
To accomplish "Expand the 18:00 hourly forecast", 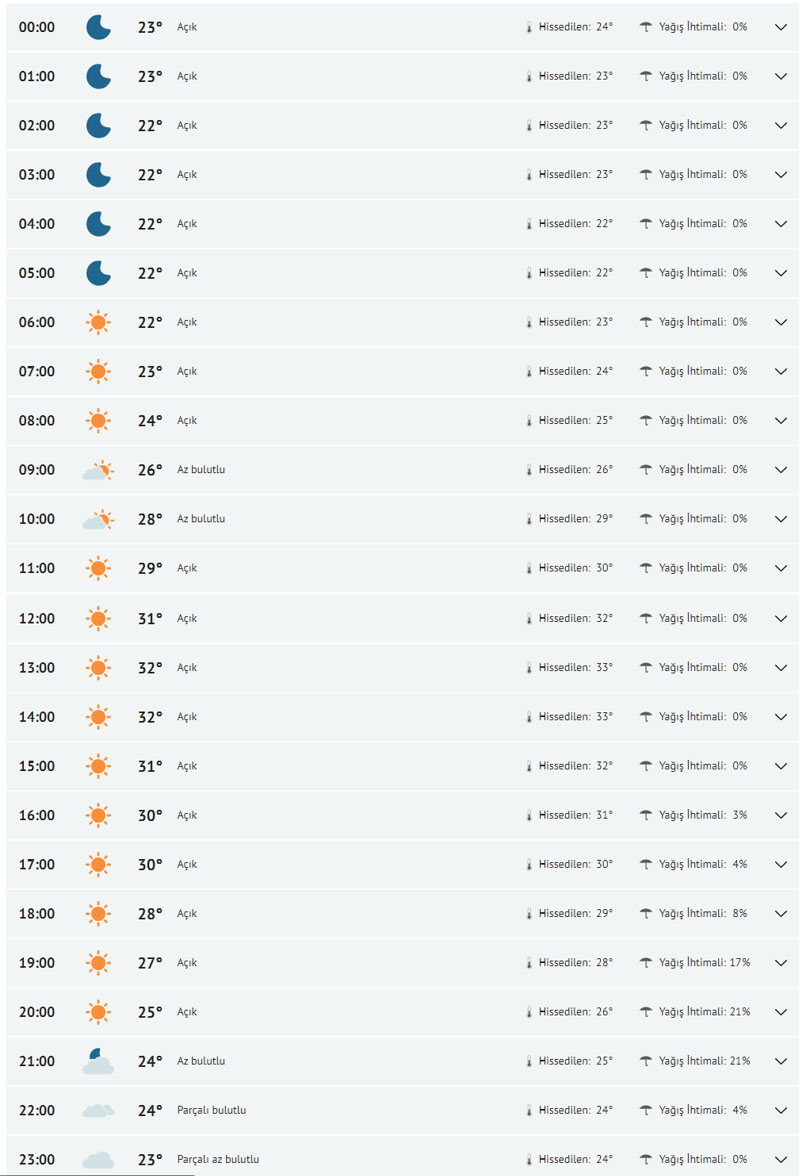I will [x=781, y=913].
